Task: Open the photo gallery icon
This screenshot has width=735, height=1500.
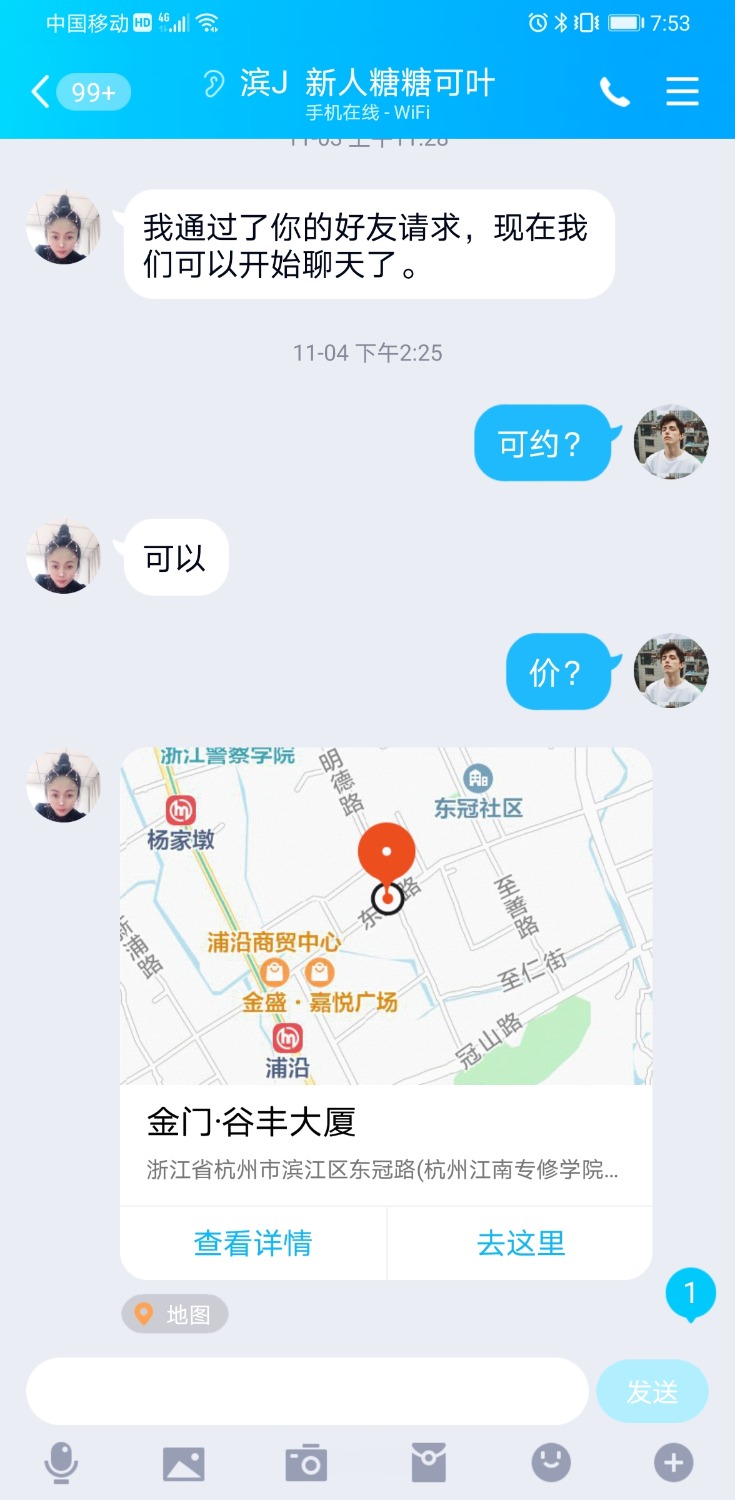Action: [184, 1461]
